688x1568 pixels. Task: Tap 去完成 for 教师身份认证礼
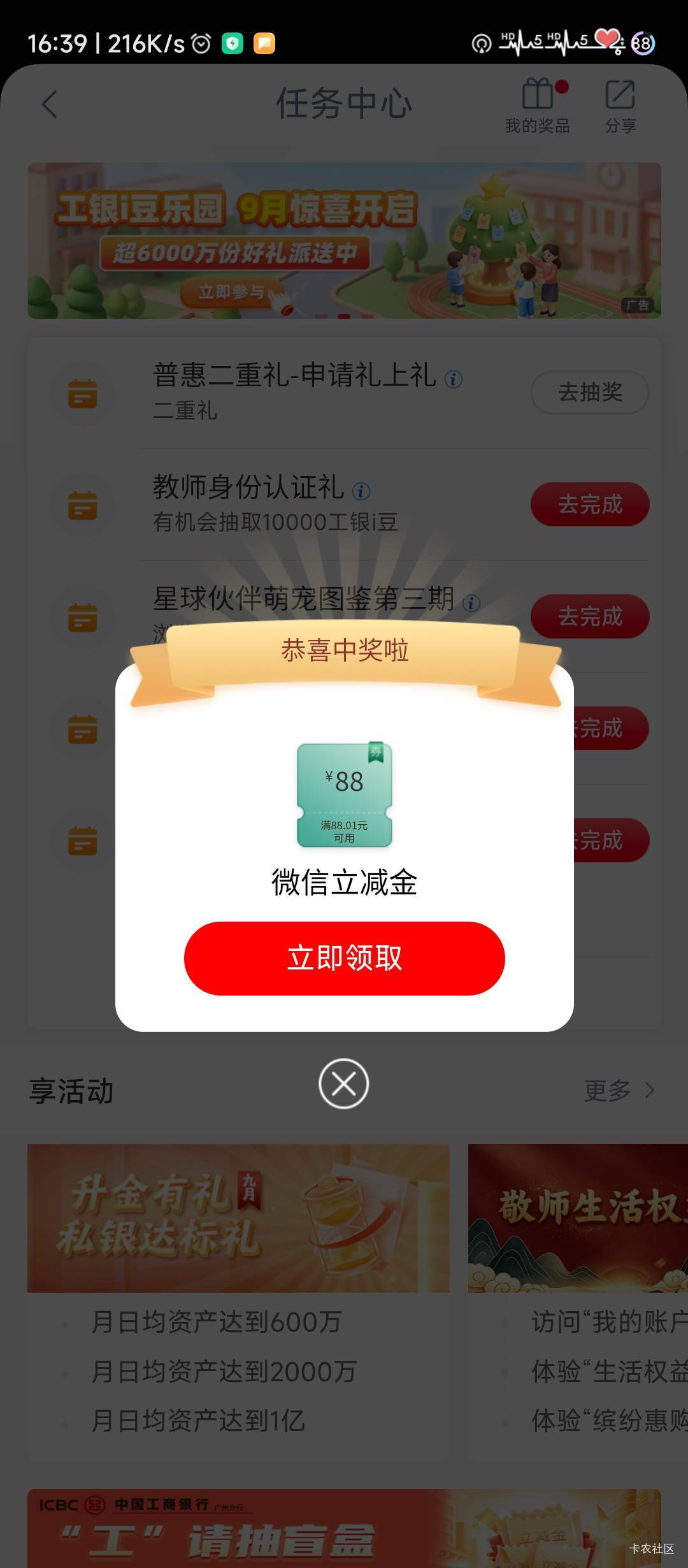click(x=590, y=504)
